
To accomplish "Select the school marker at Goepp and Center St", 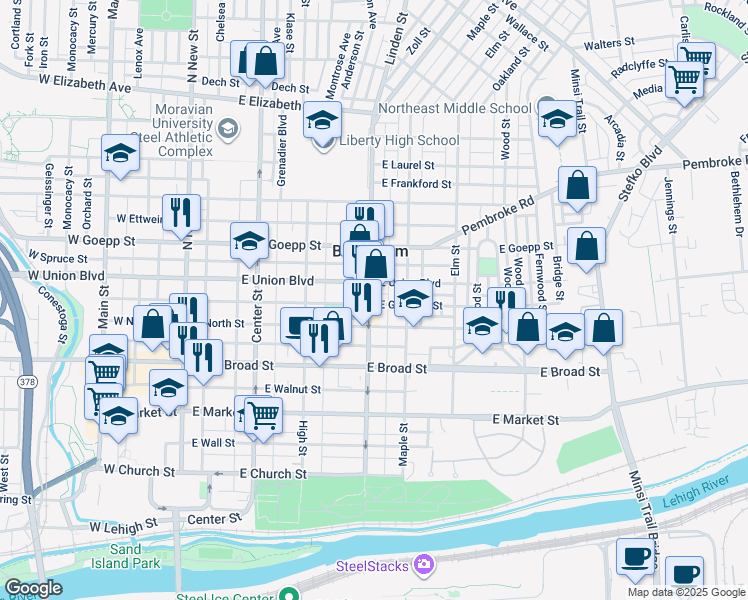I will tap(249, 241).
